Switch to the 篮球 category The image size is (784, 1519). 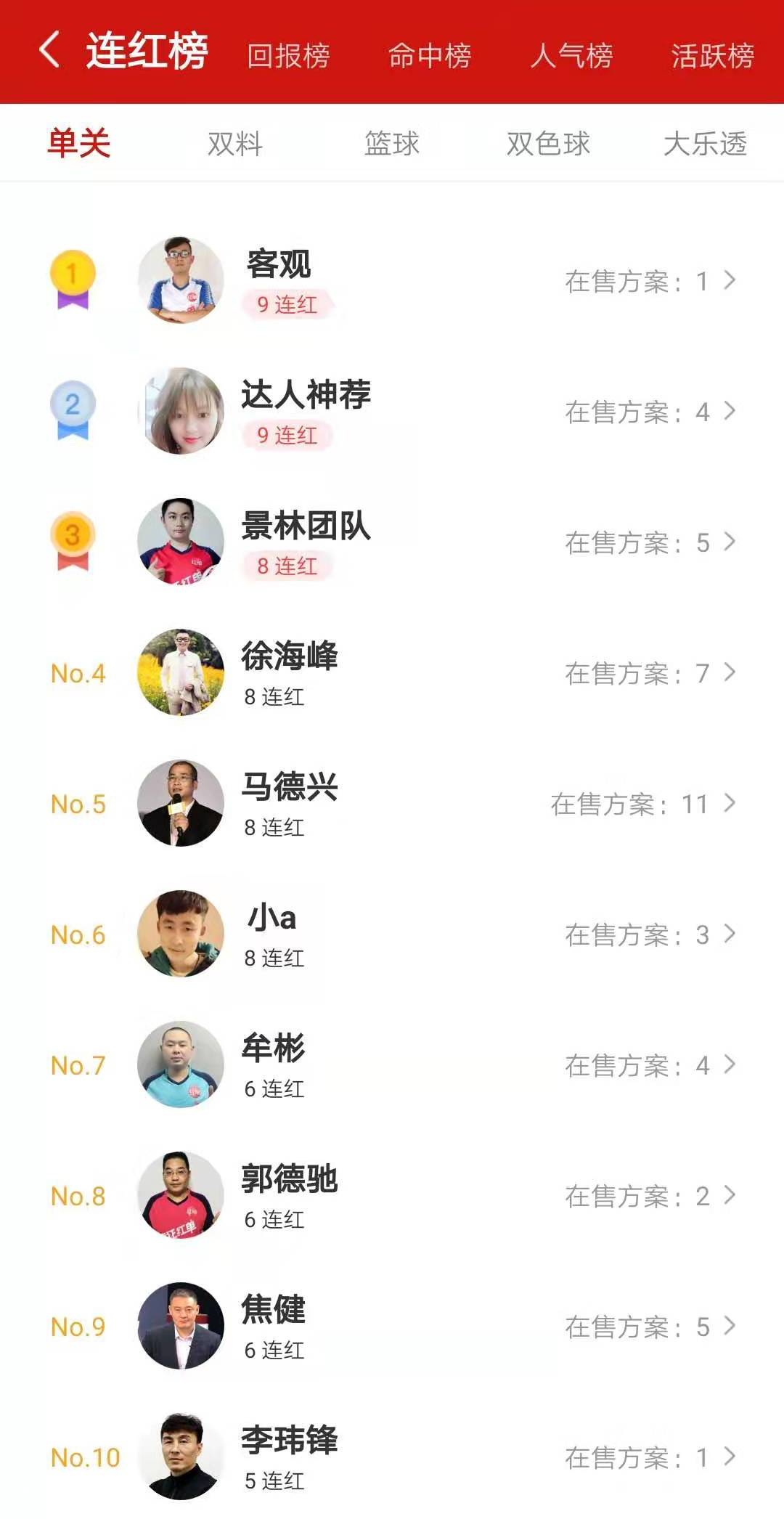392,144
